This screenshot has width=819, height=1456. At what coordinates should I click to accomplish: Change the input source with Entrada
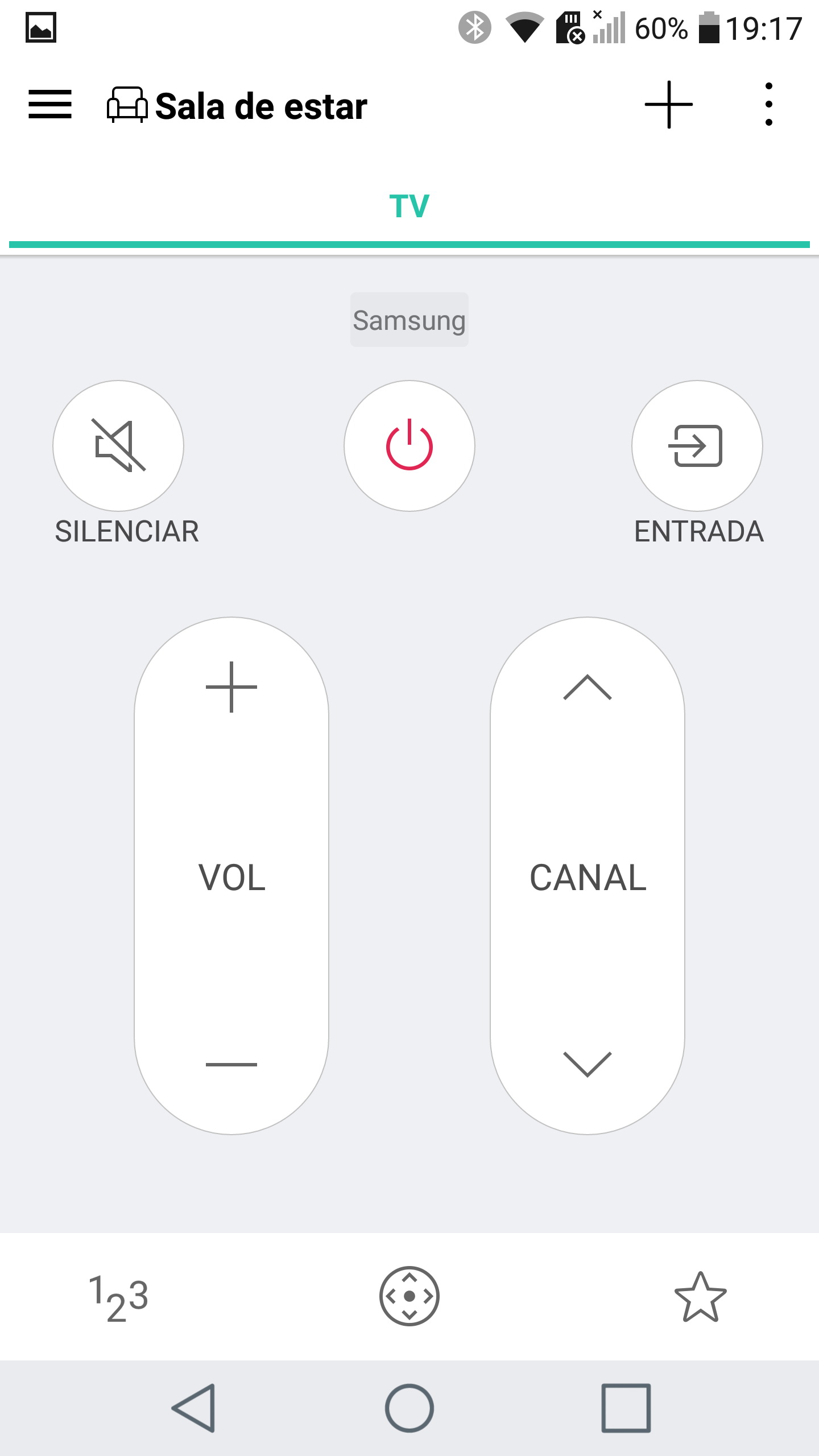tap(697, 446)
